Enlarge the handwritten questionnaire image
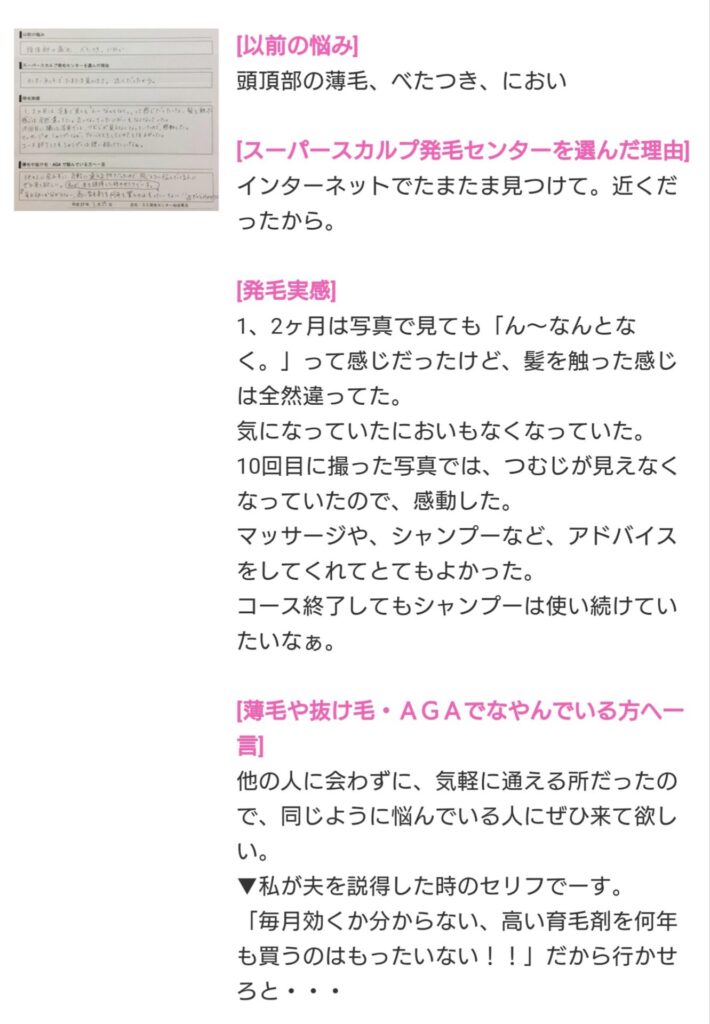710x1024 pixels. (115, 120)
